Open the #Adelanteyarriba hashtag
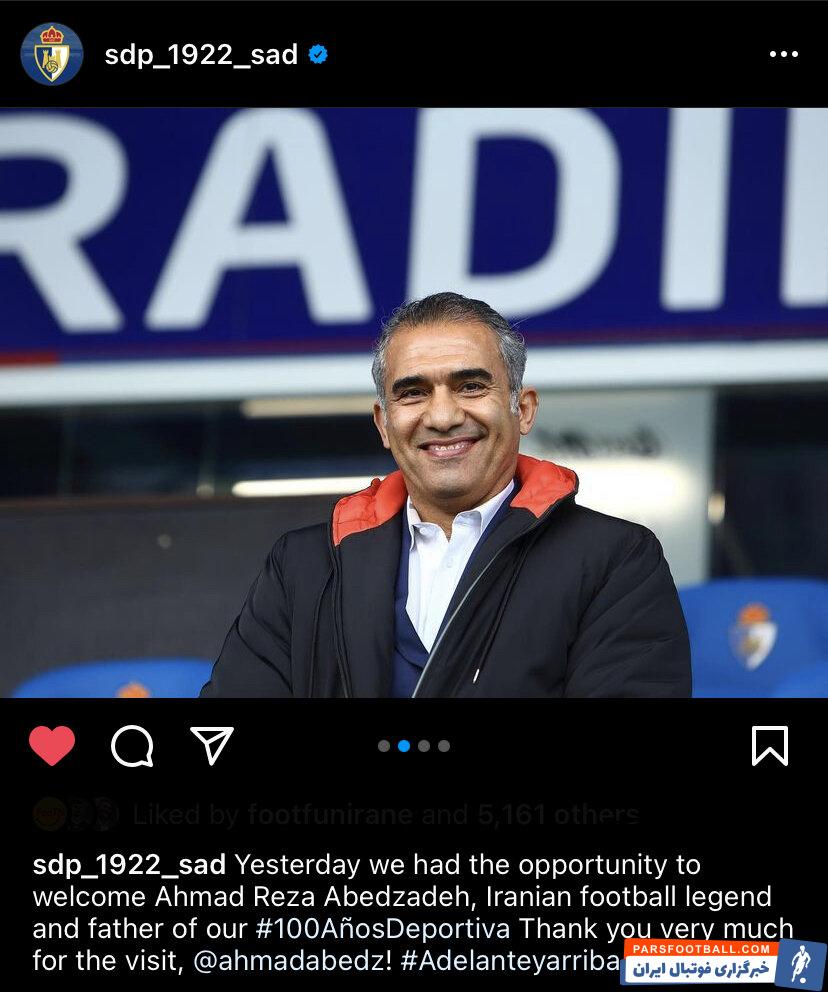Viewport: 828px width, 992px height. click(x=510, y=961)
